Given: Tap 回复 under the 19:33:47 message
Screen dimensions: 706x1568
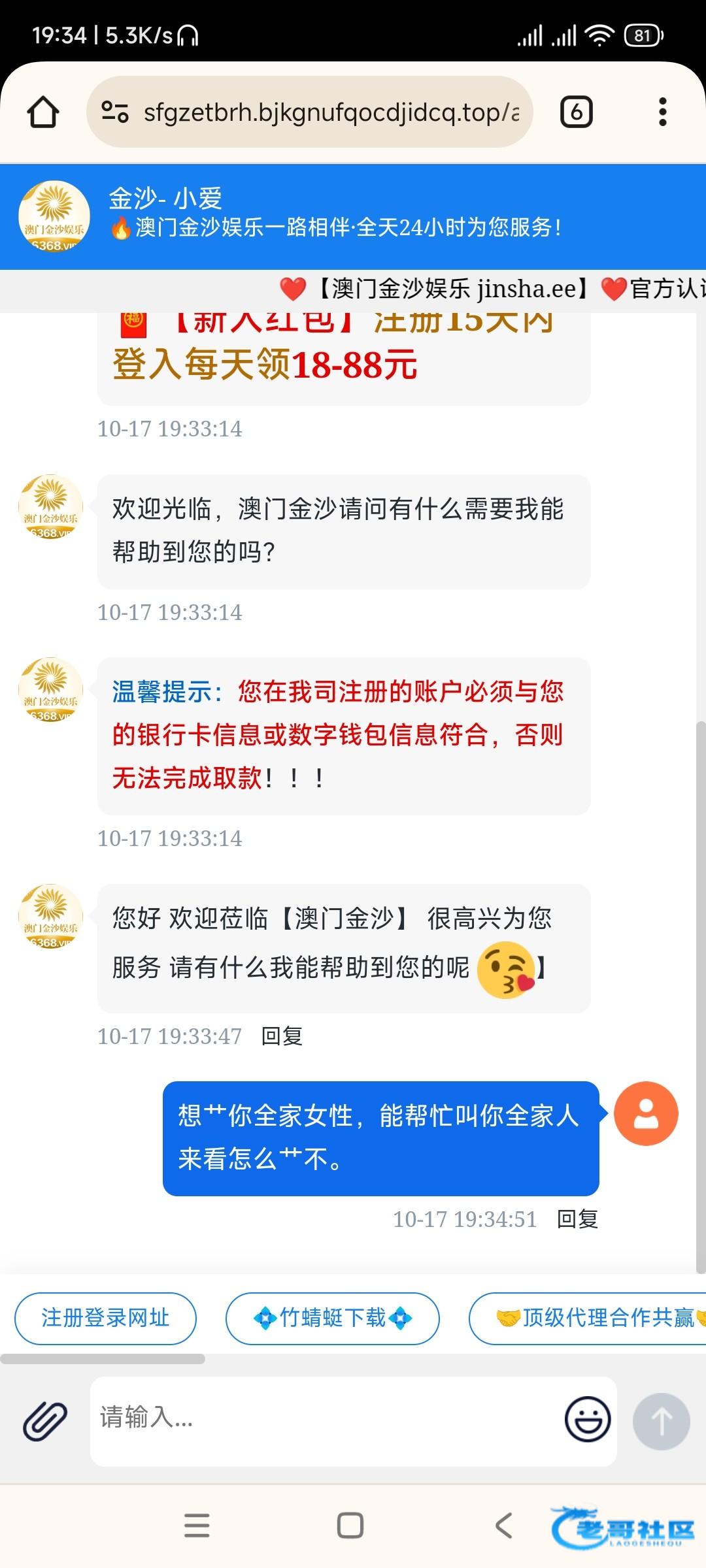Looking at the screenshot, I should 282,1036.
